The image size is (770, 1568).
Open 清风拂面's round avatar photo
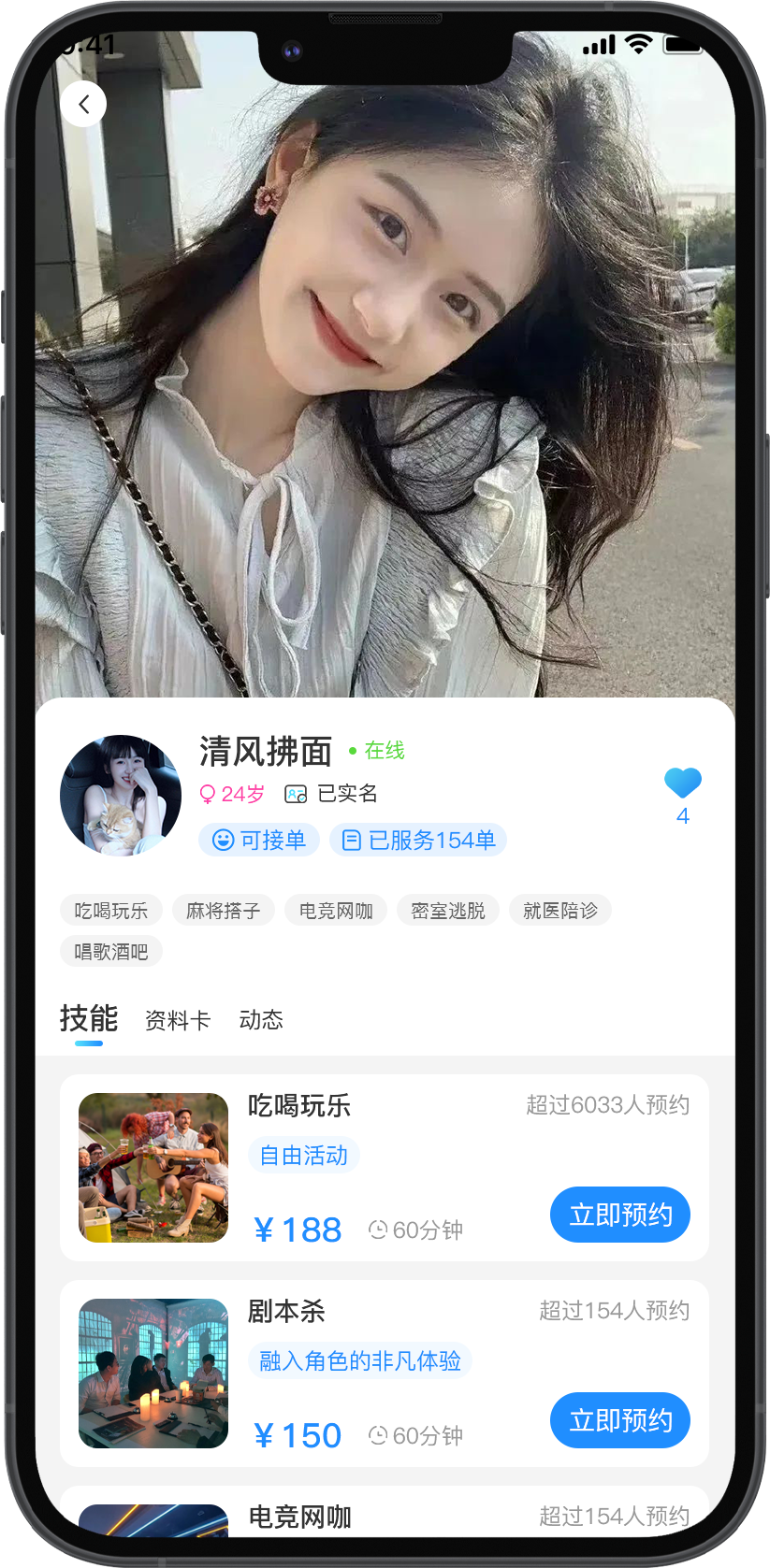(121, 796)
